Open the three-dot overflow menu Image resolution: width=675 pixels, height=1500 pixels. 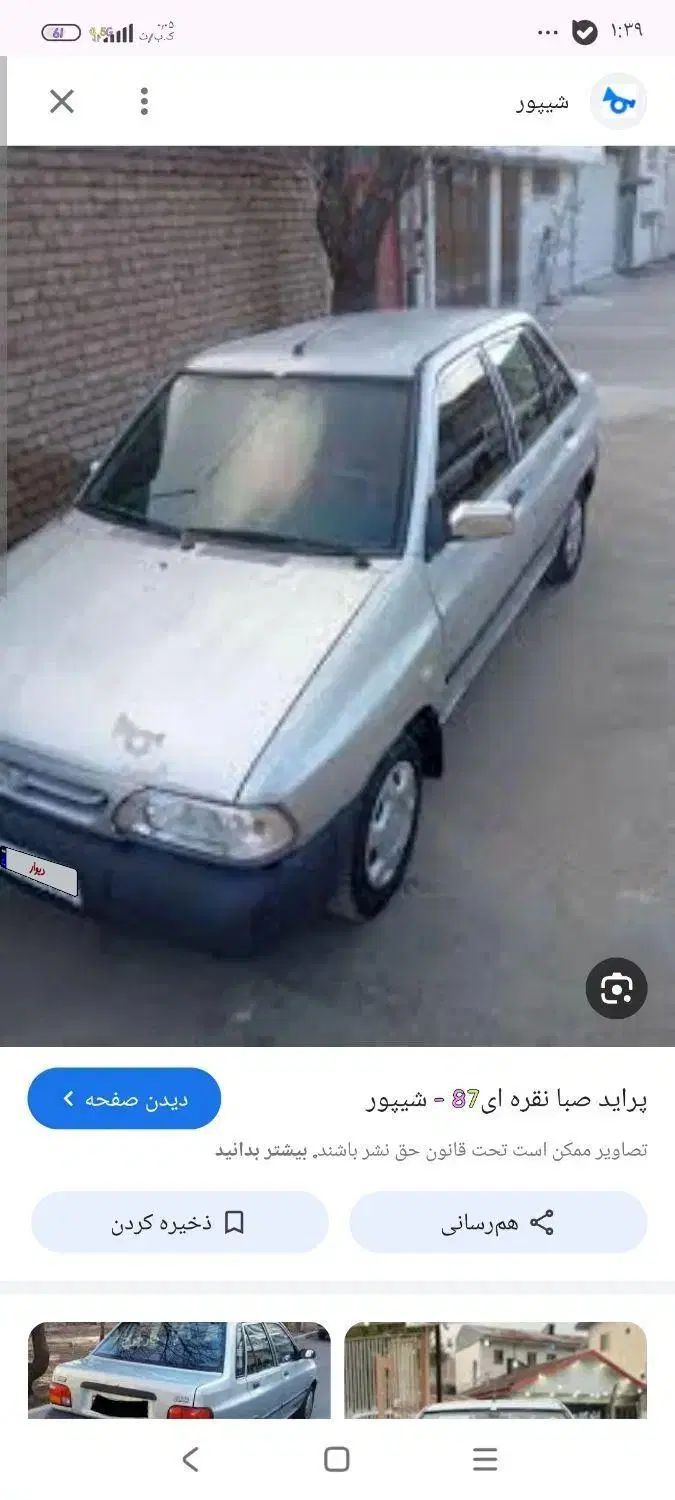tap(144, 101)
